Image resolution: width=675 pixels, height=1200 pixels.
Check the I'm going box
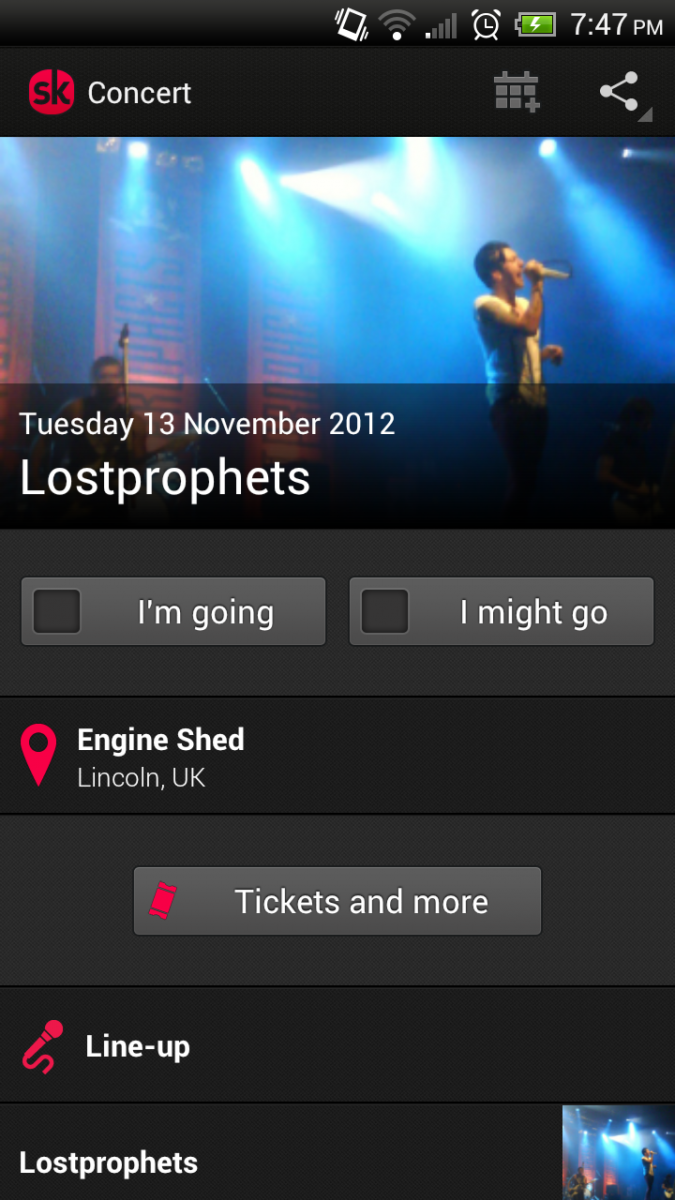coord(57,611)
